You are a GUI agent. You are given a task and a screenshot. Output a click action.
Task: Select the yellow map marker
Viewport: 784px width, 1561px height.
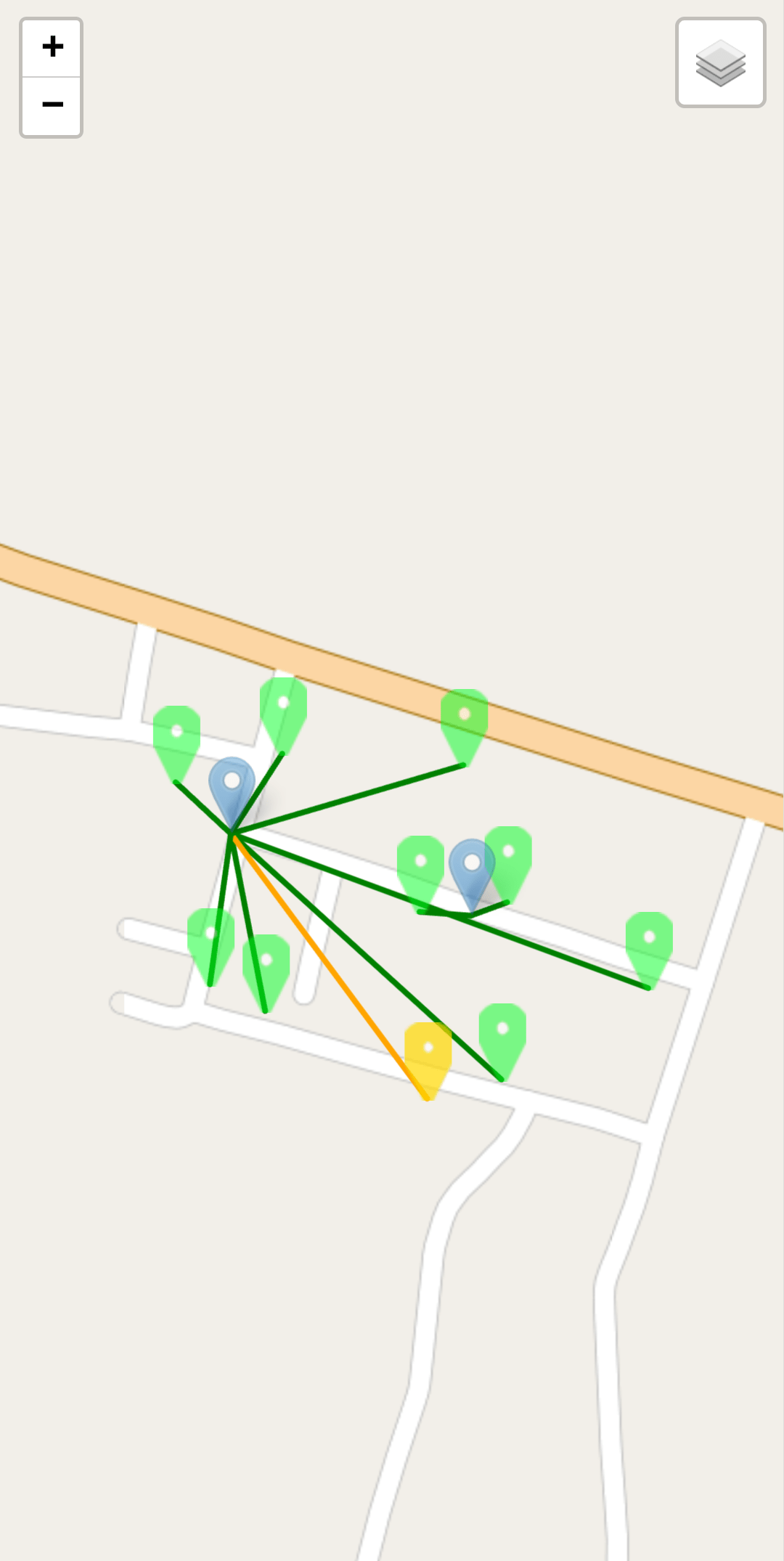click(x=428, y=1050)
